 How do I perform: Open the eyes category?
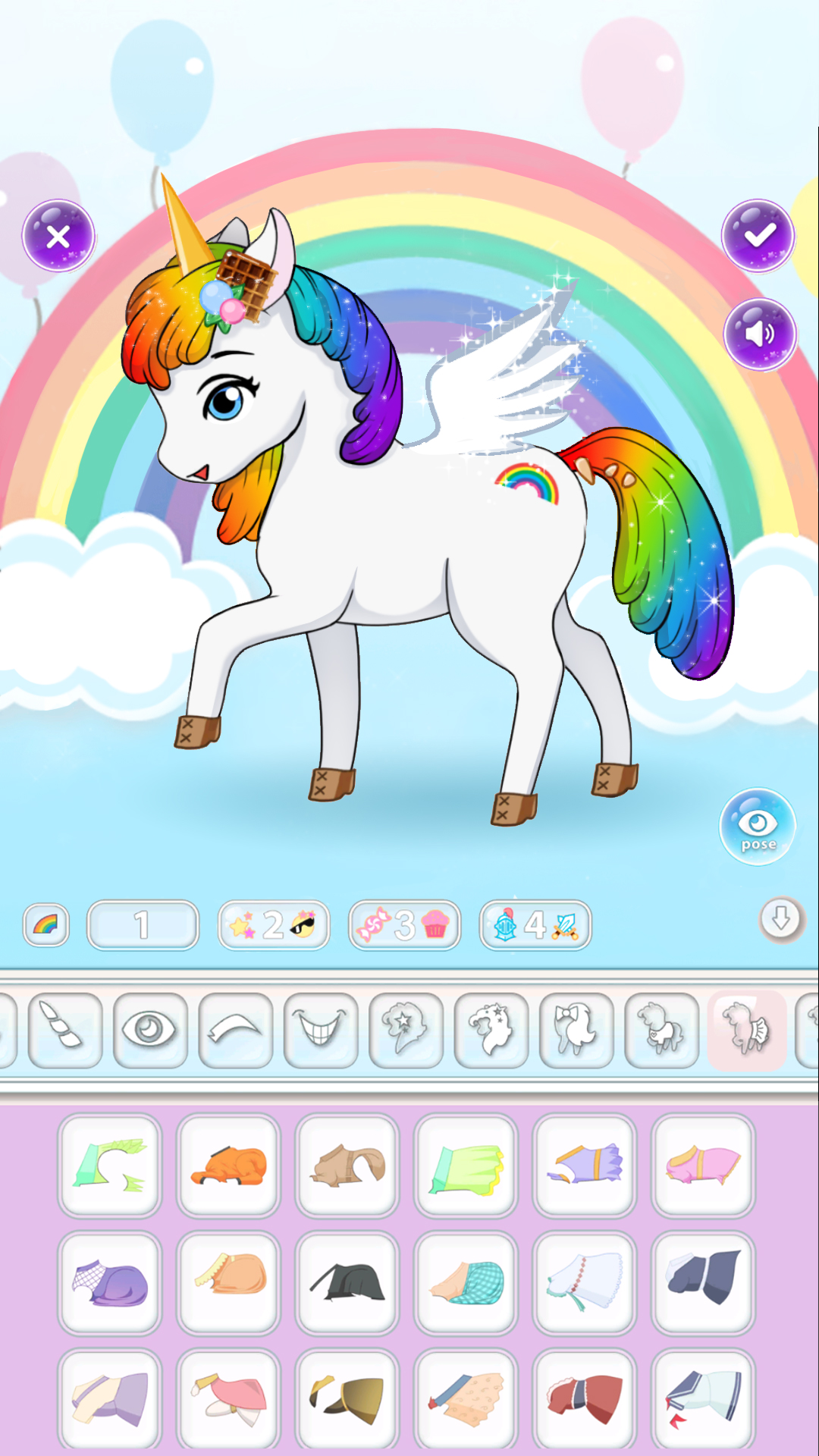[149, 1028]
